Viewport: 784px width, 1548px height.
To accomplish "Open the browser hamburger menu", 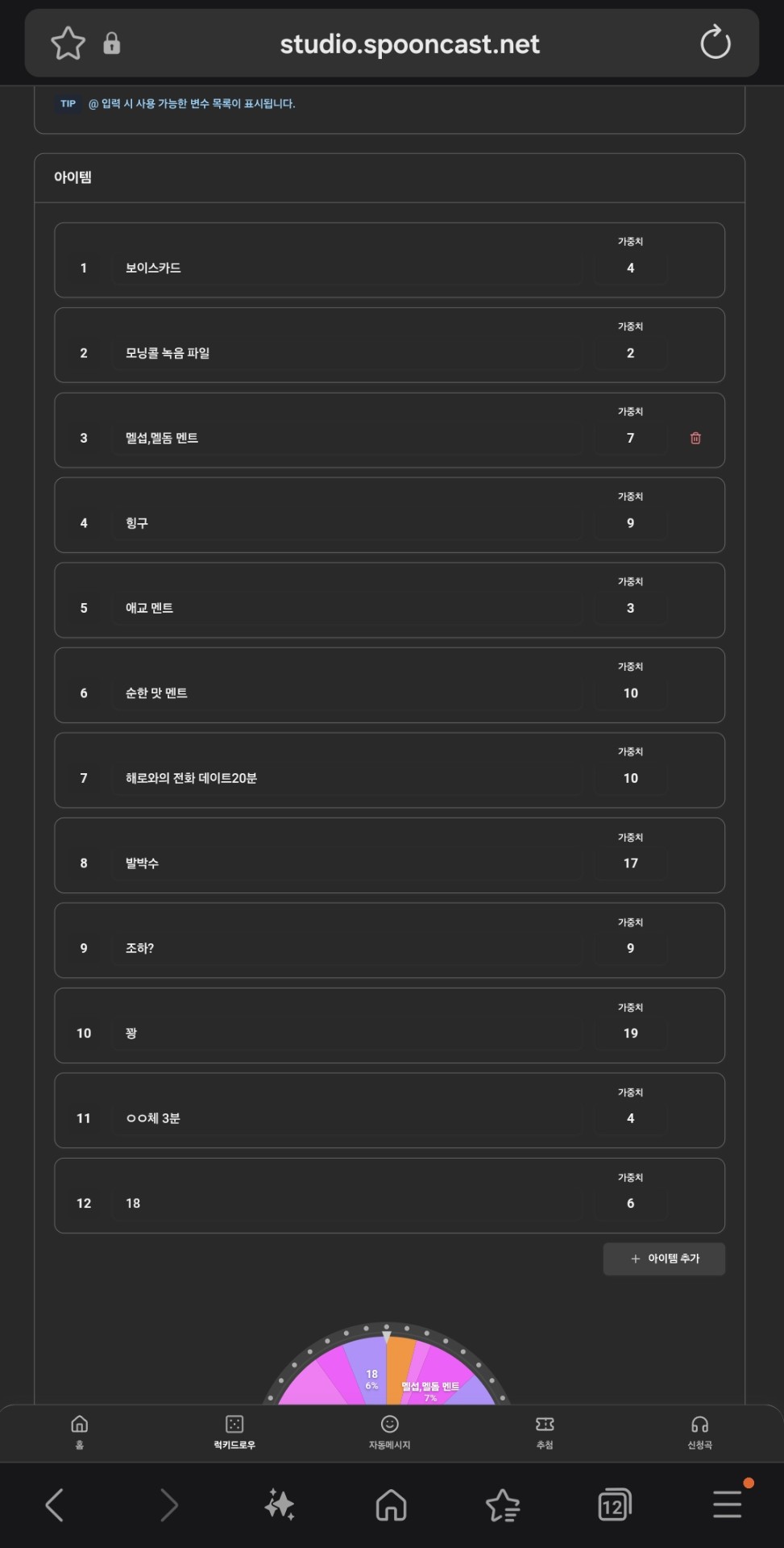I will click(x=727, y=1504).
